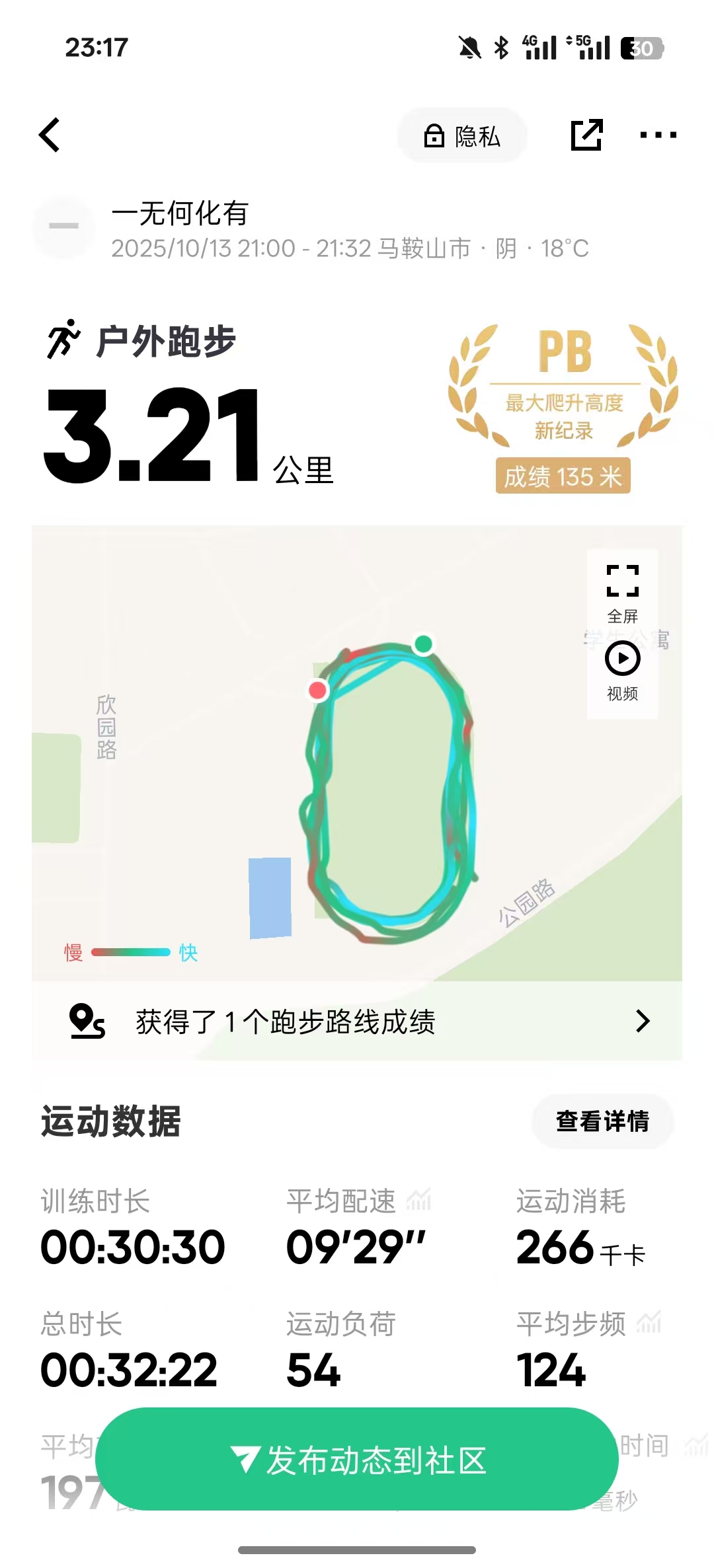Open 获得了1个跑步路线成绩 row
The height and width of the screenshot is (1568, 714).
[x=357, y=1022]
